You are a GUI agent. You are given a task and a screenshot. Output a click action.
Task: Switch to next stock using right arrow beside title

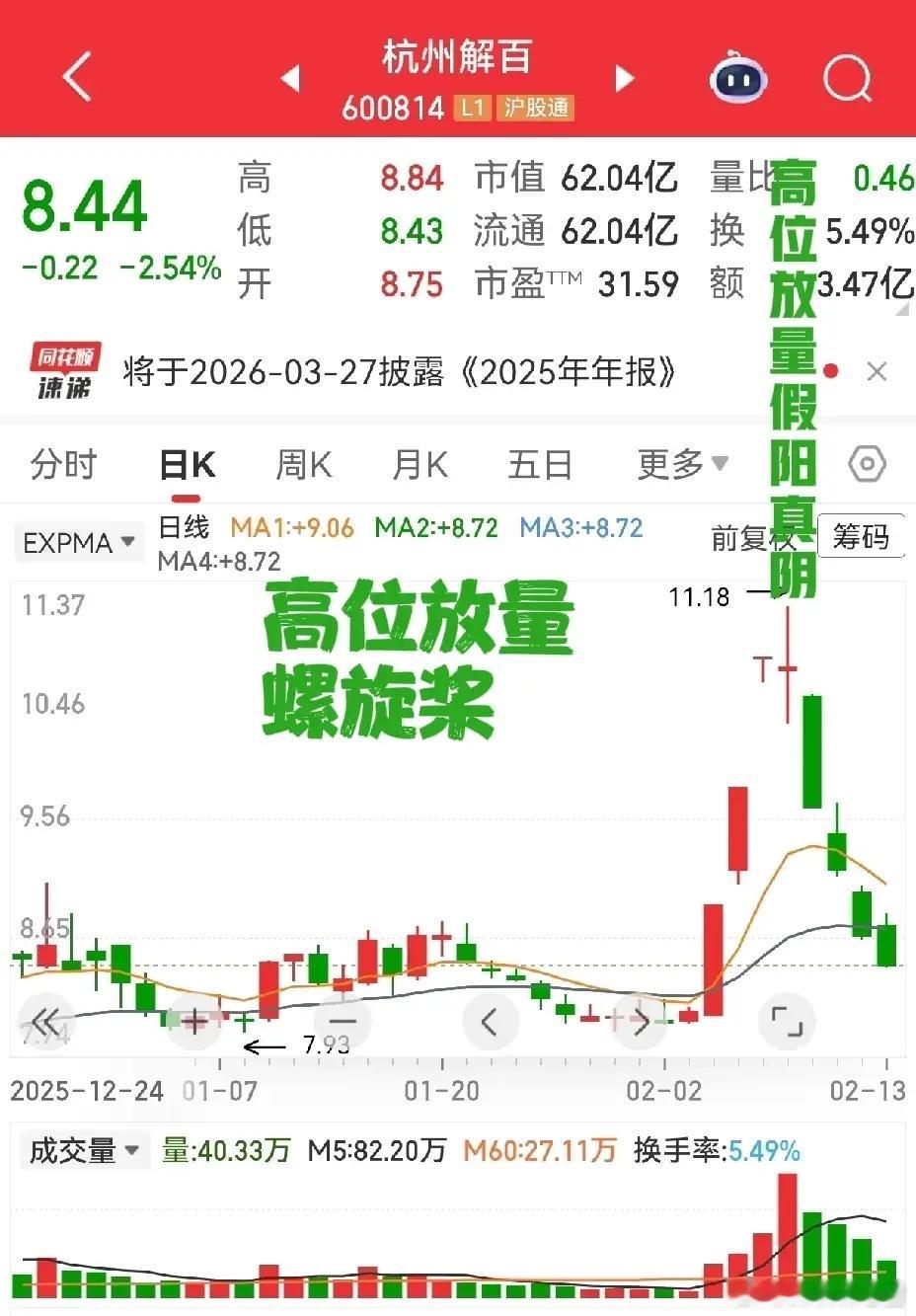tap(624, 79)
